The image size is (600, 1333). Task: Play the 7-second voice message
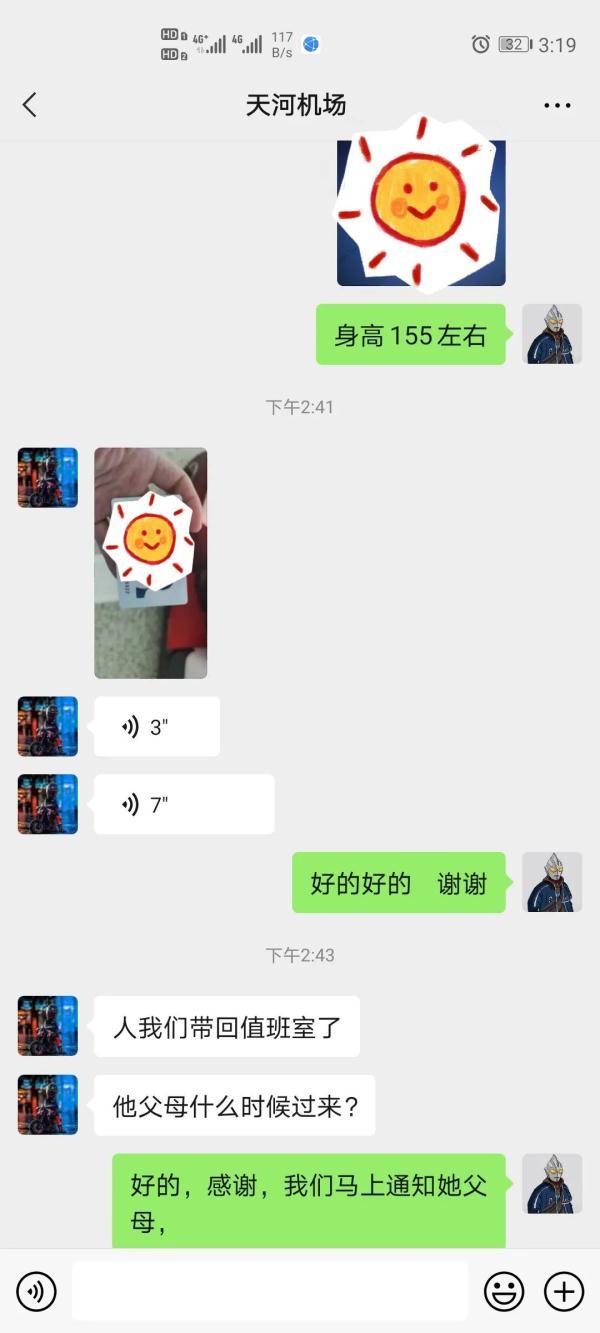tap(183, 804)
